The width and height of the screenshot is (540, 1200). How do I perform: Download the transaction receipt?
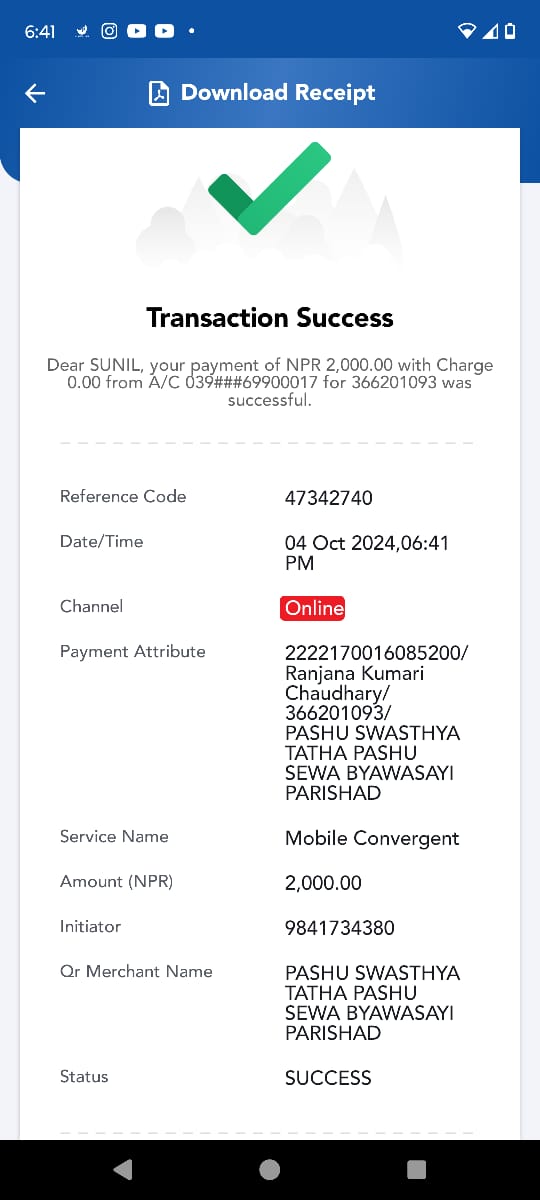tap(262, 93)
